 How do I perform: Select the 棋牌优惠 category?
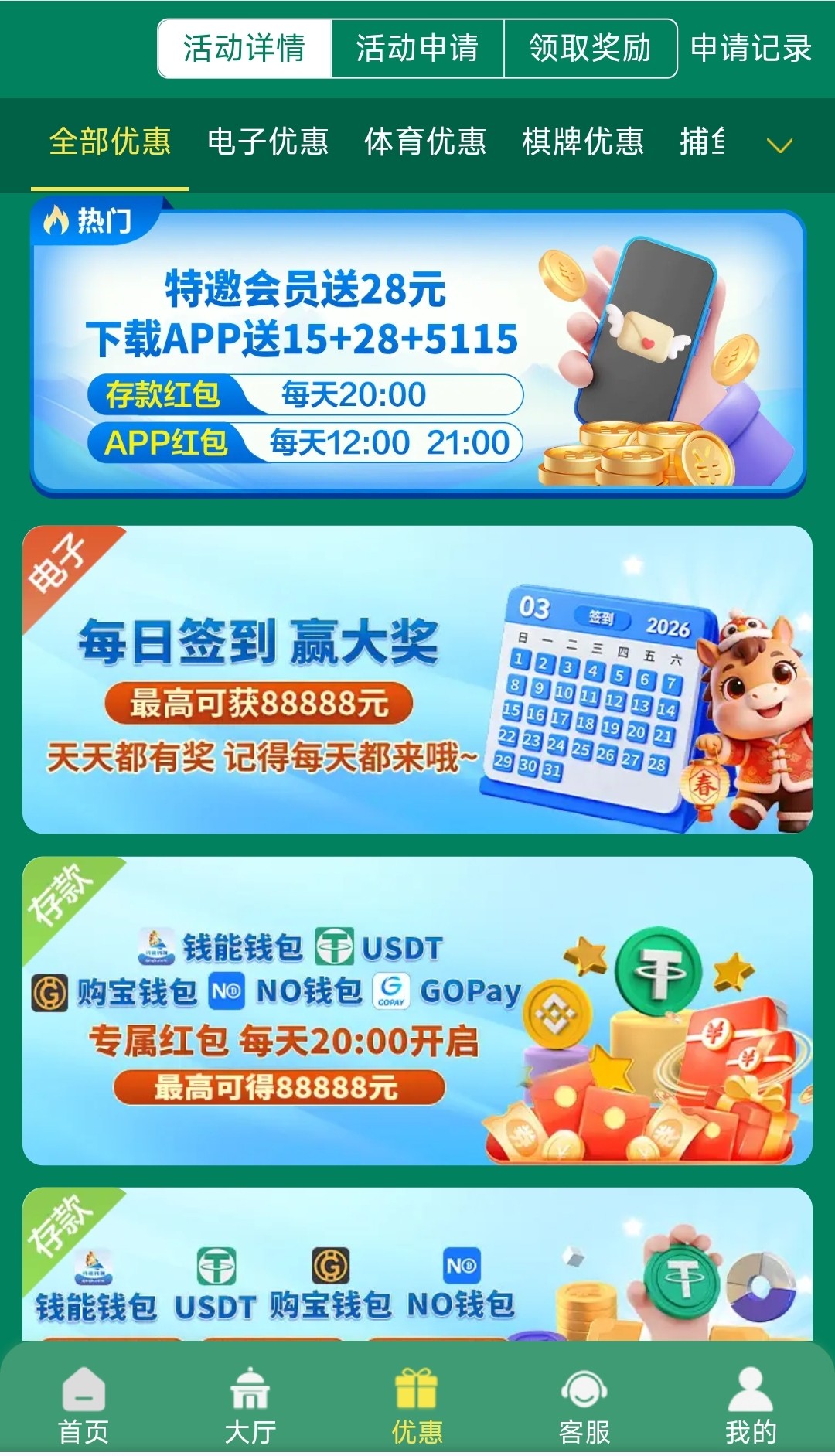coord(583,142)
